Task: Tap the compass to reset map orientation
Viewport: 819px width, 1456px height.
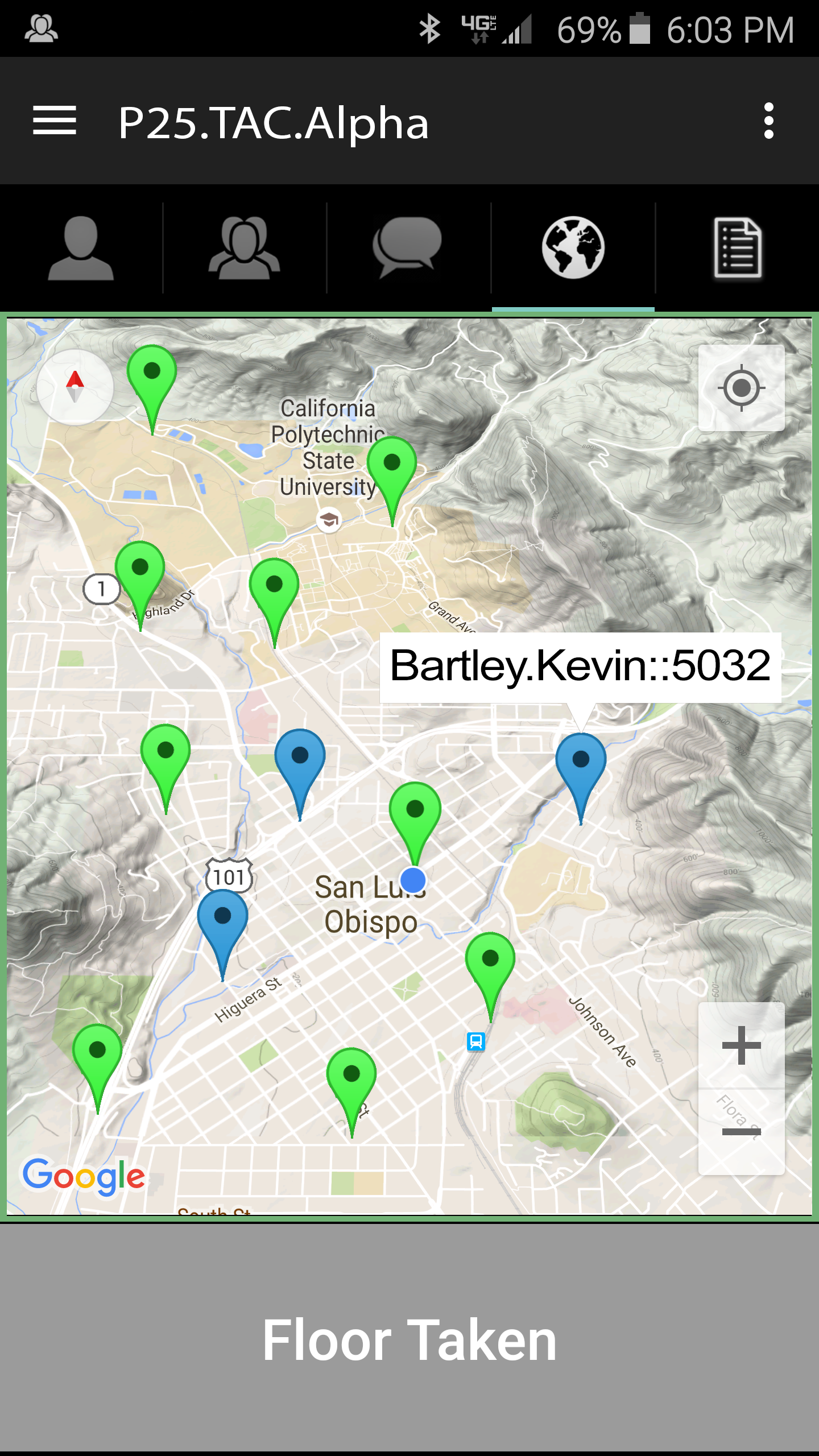Action: tap(75, 387)
